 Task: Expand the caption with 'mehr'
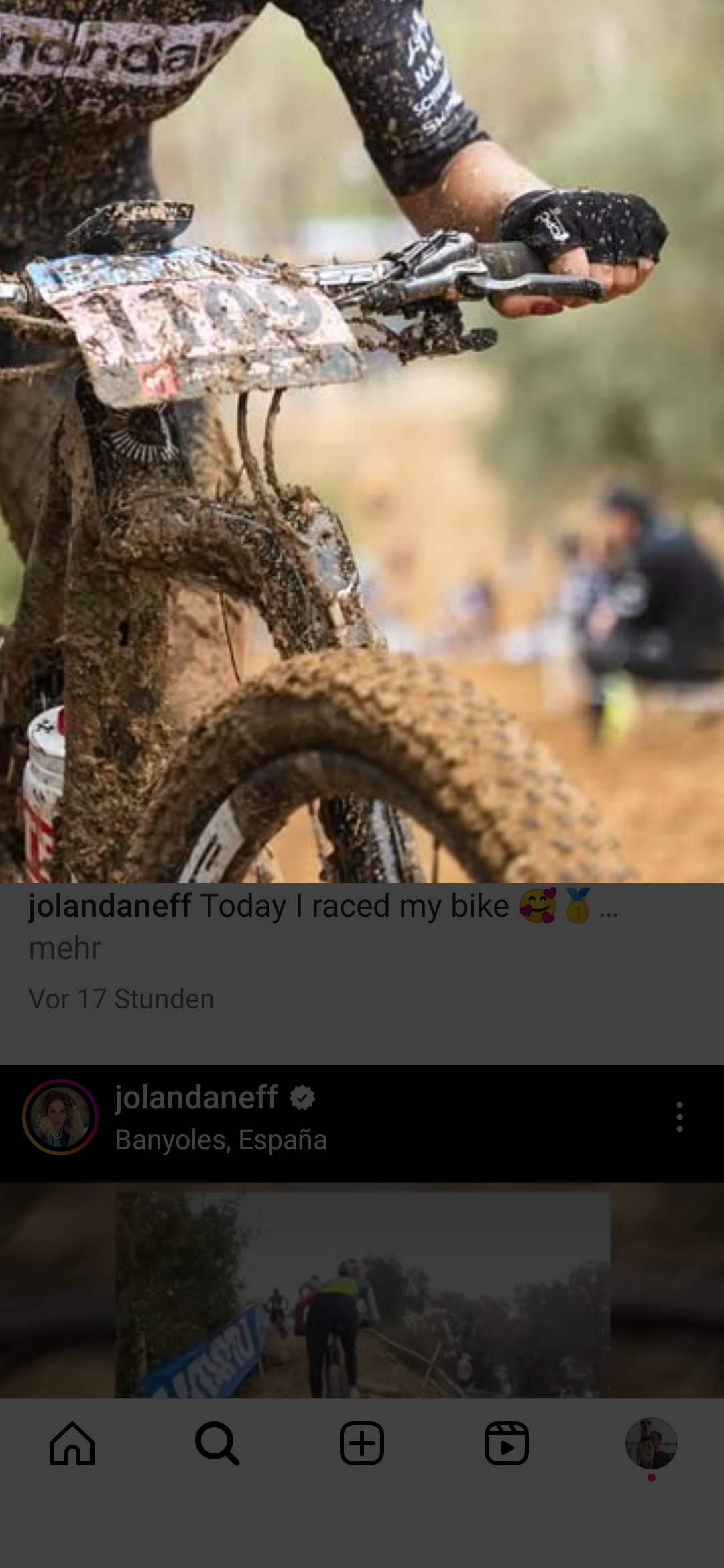point(64,948)
